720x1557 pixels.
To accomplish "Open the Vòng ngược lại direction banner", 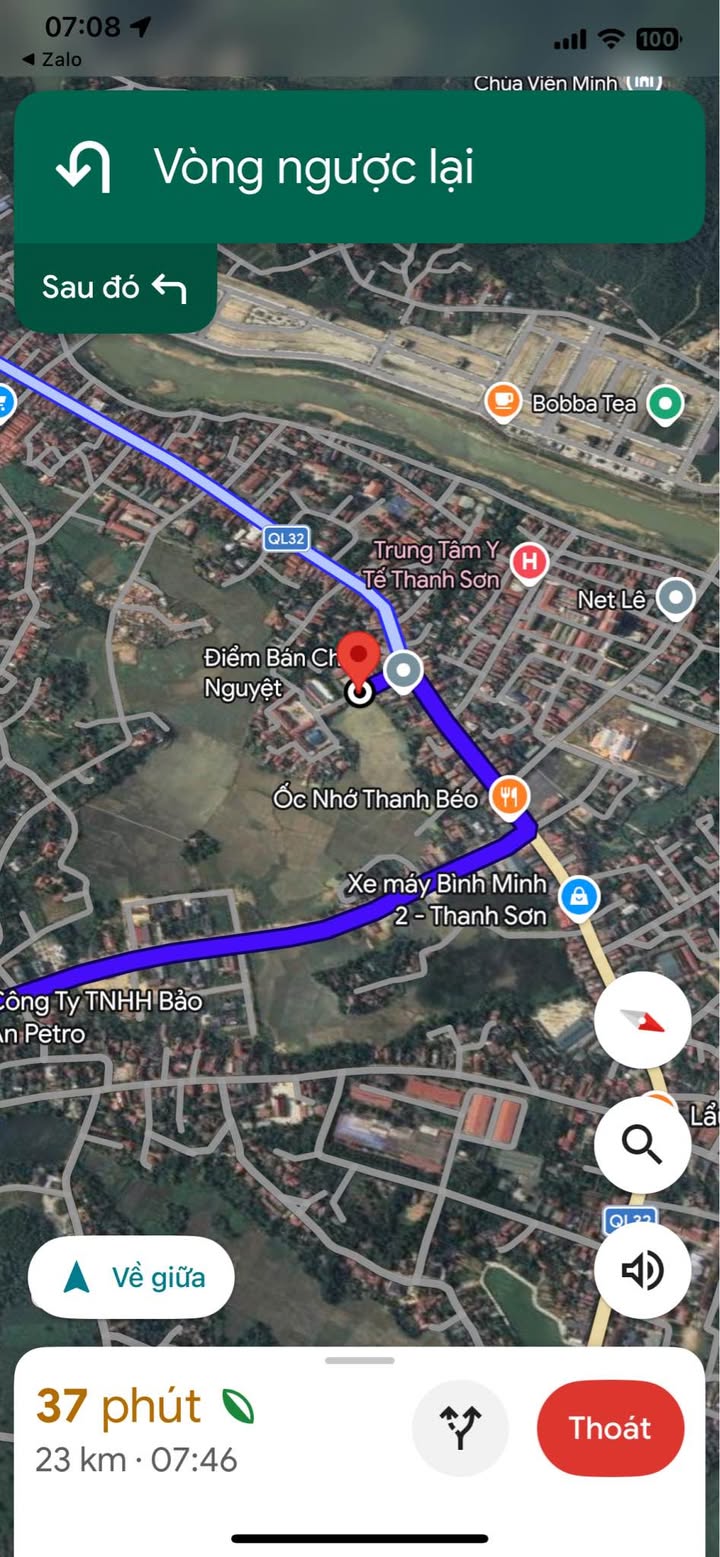I will (360, 167).
